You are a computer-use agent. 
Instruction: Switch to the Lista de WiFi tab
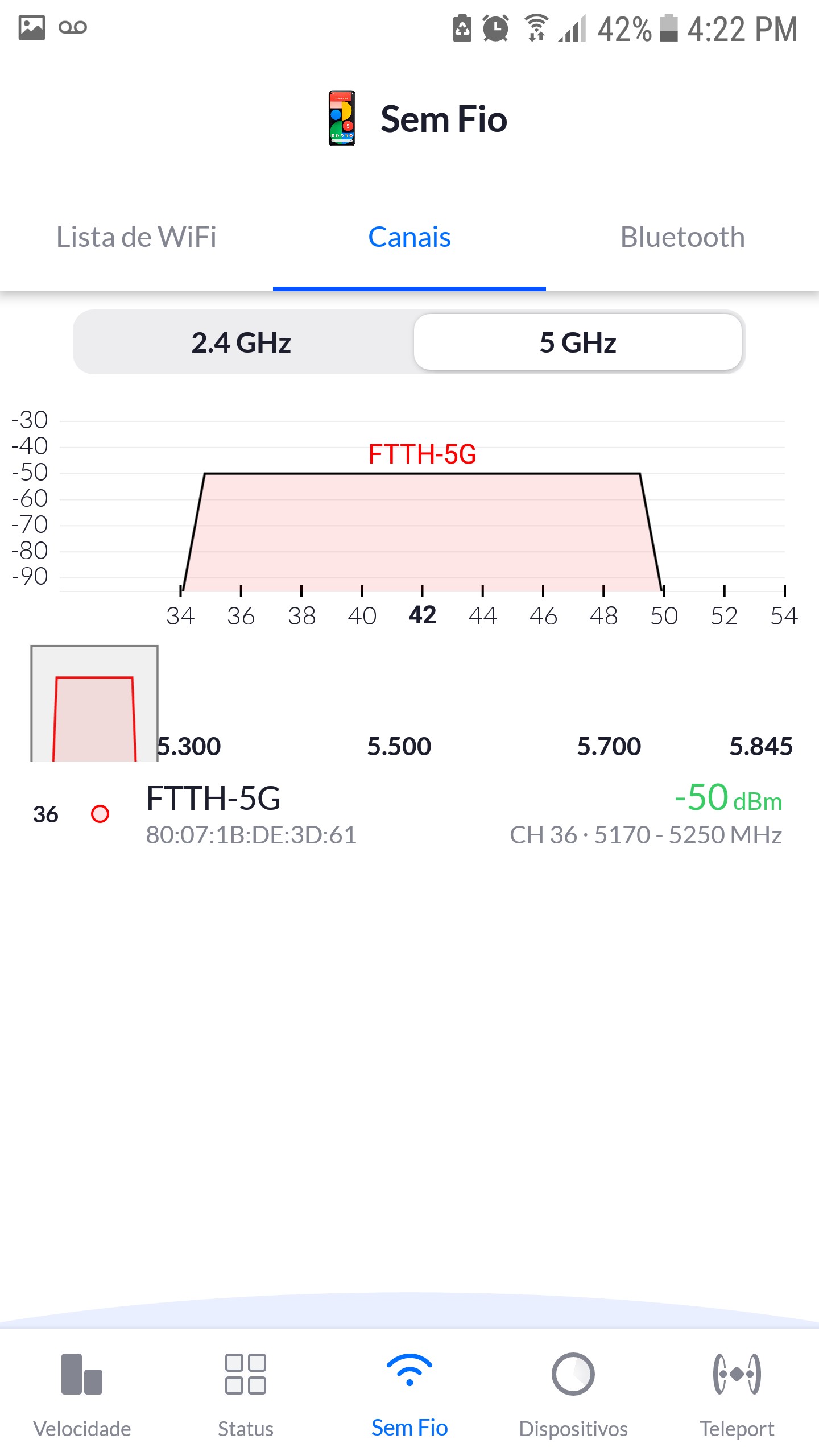pos(136,237)
